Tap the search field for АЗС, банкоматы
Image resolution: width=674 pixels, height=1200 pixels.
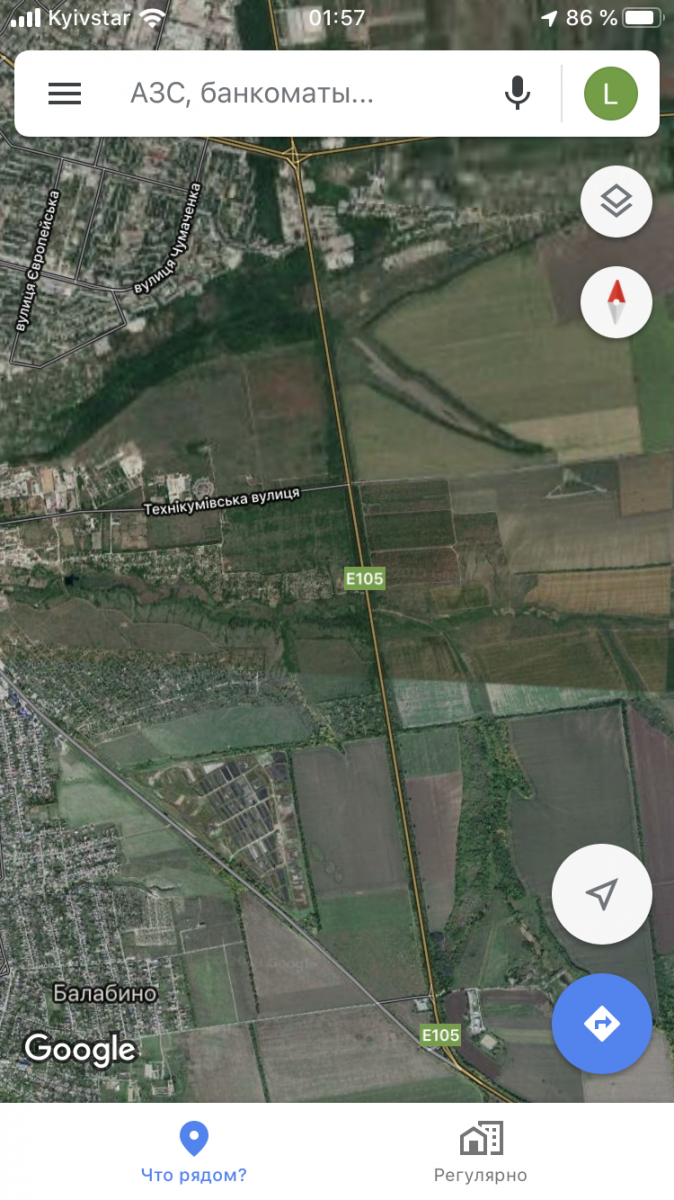pyautogui.click(x=290, y=94)
